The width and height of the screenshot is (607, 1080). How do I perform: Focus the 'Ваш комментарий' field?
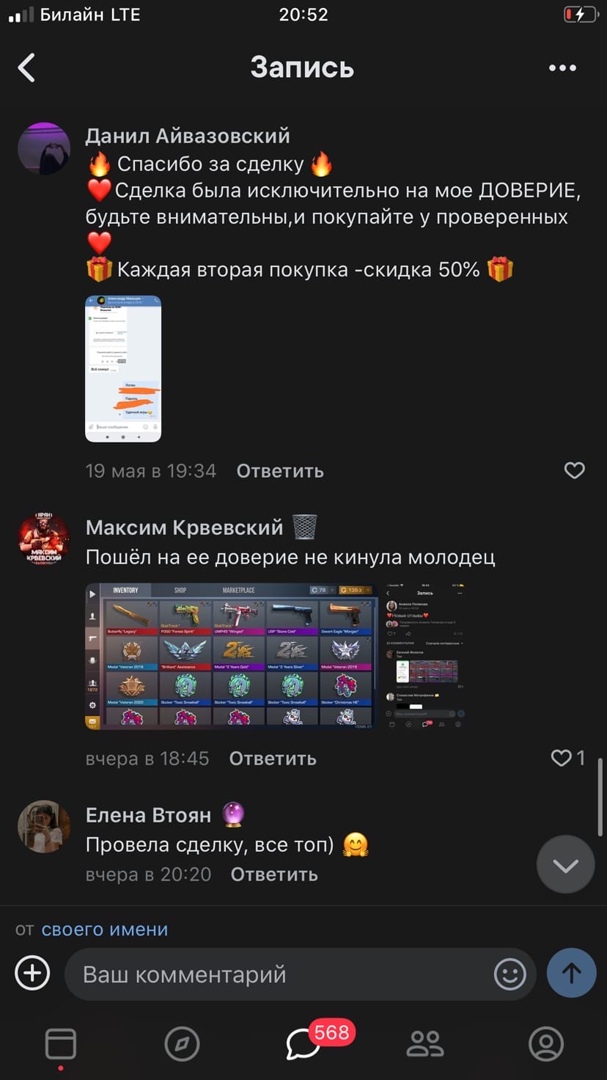click(280, 974)
